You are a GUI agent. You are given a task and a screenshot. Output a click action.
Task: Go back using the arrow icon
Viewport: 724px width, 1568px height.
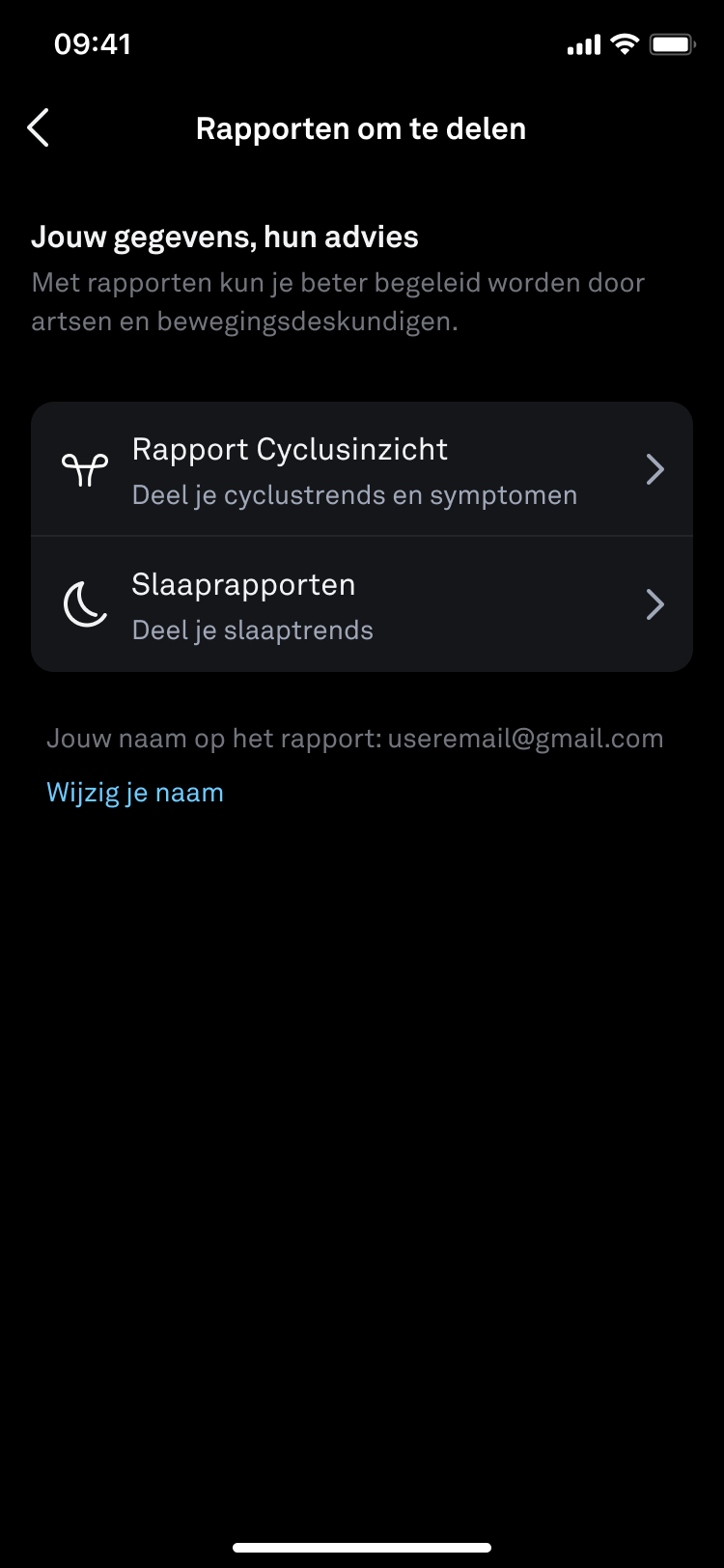[x=39, y=127]
